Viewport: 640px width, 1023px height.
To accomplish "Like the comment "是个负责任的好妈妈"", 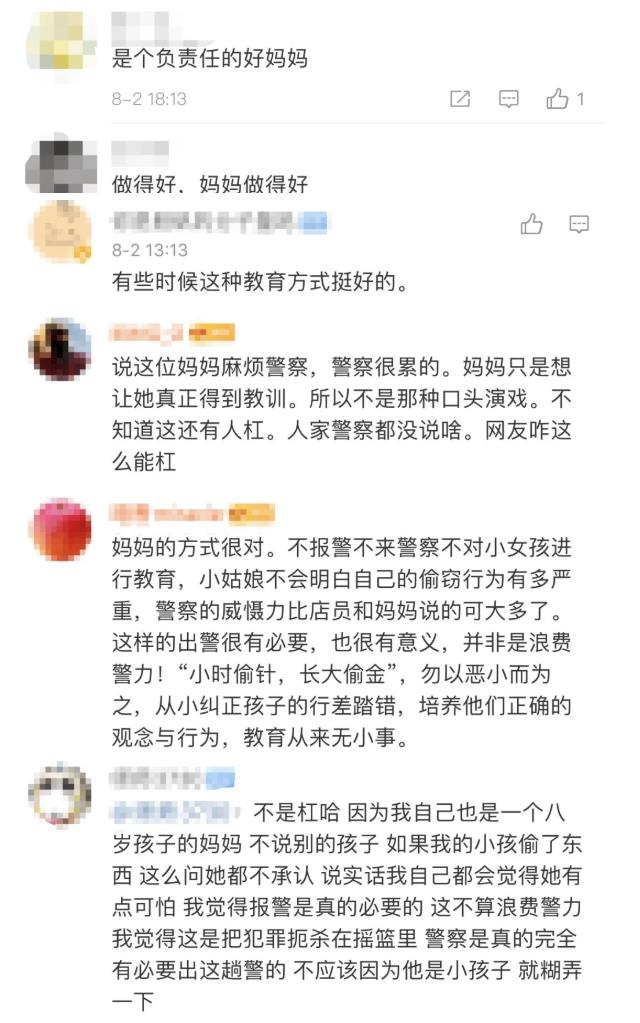I will 559,98.
